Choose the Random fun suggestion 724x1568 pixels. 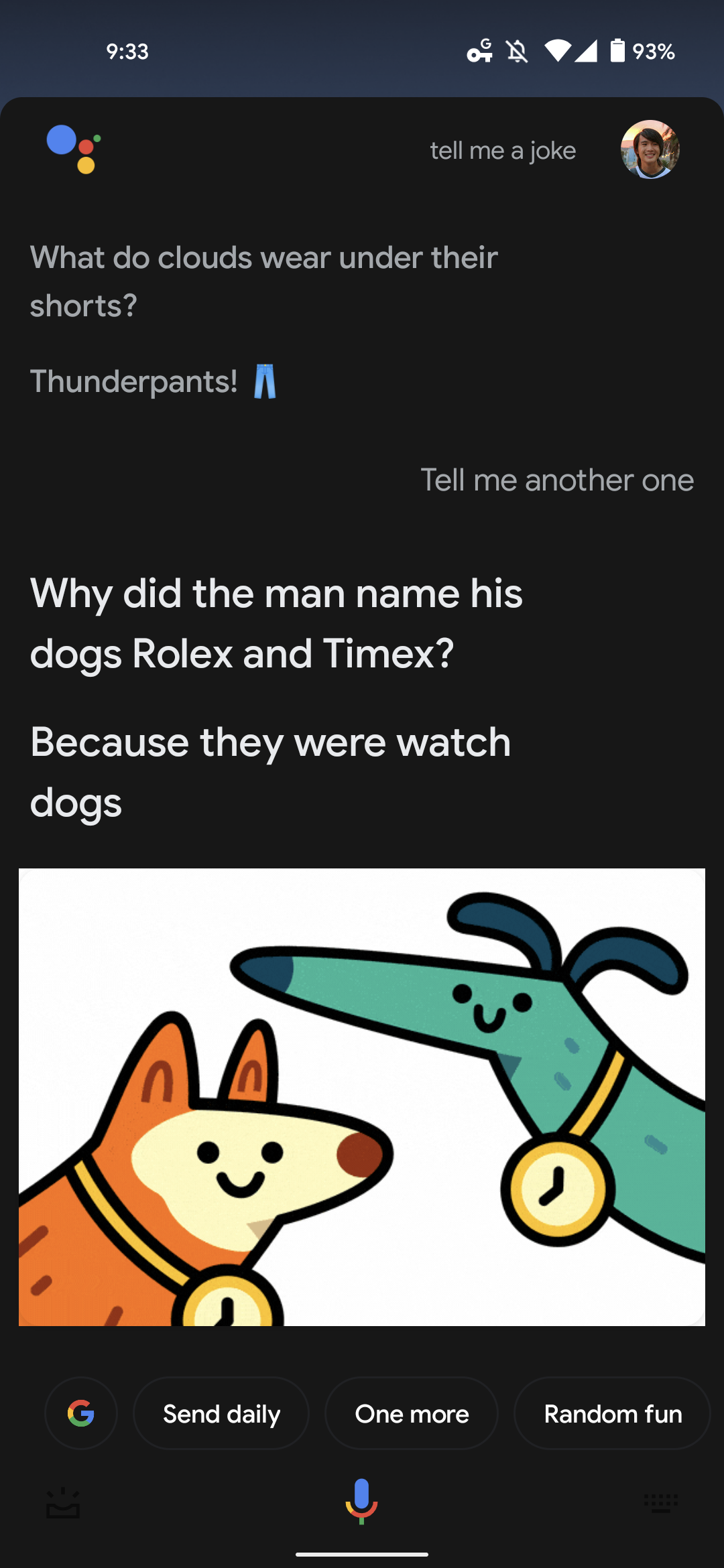pyautogui.click(x=612, y=1413)
